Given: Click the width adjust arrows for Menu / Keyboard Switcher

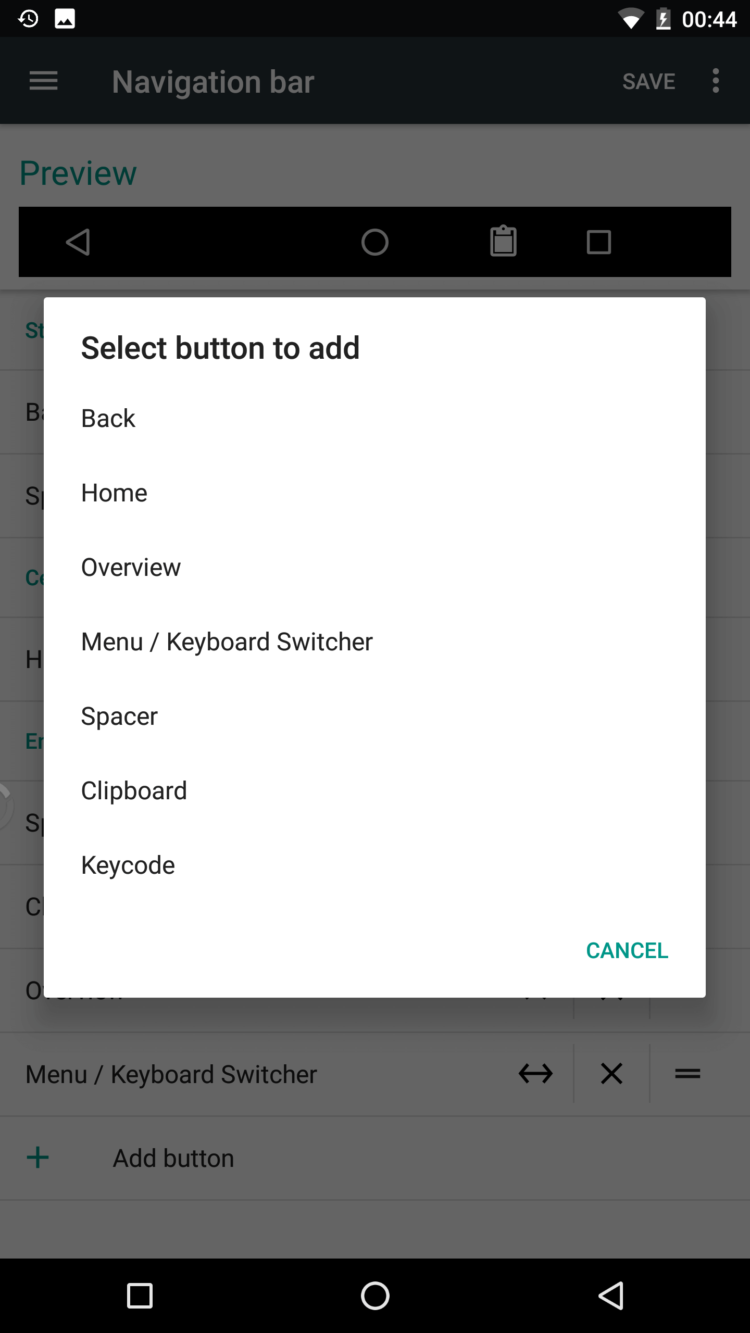Looking at the screenshot, I should coord(535,1073).
